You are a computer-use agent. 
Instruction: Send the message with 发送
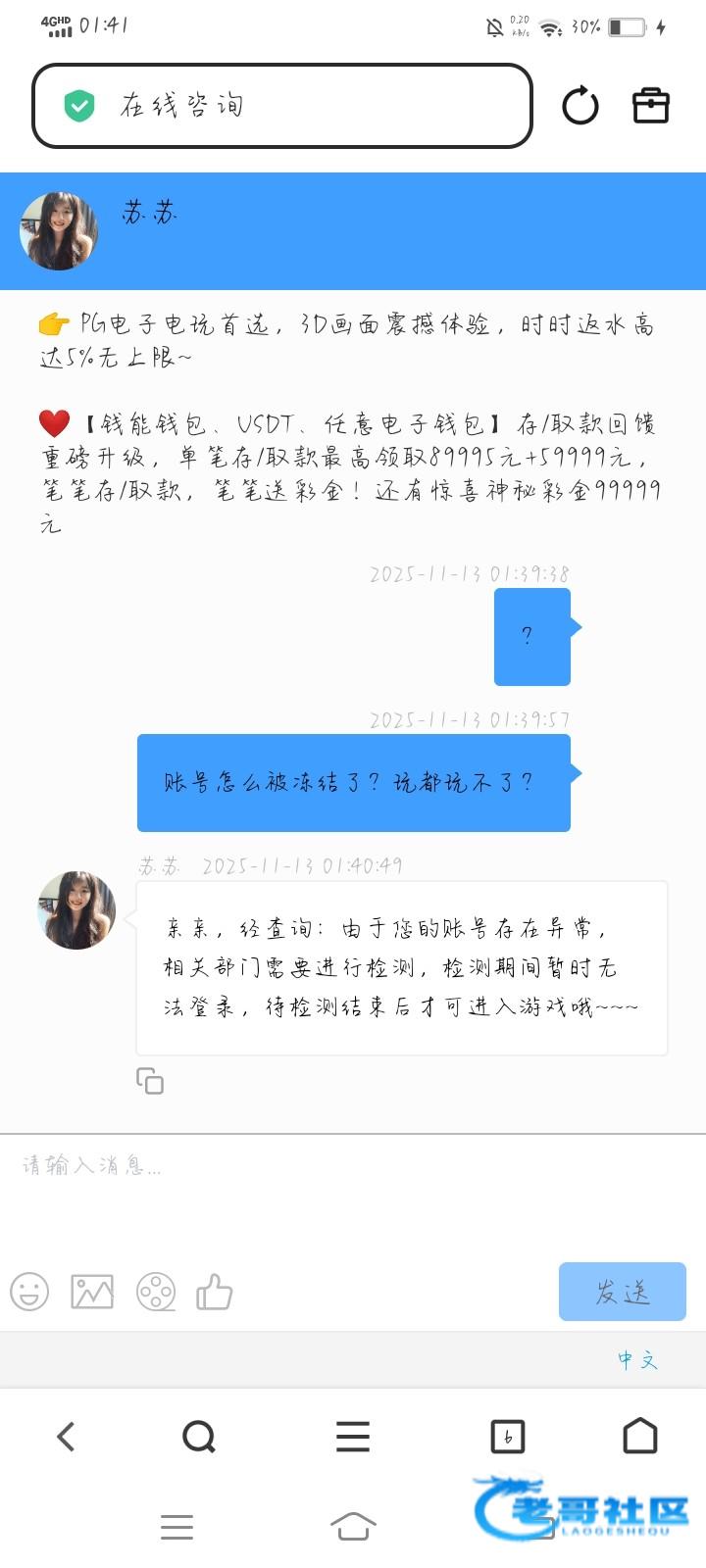coord(622,1292)
